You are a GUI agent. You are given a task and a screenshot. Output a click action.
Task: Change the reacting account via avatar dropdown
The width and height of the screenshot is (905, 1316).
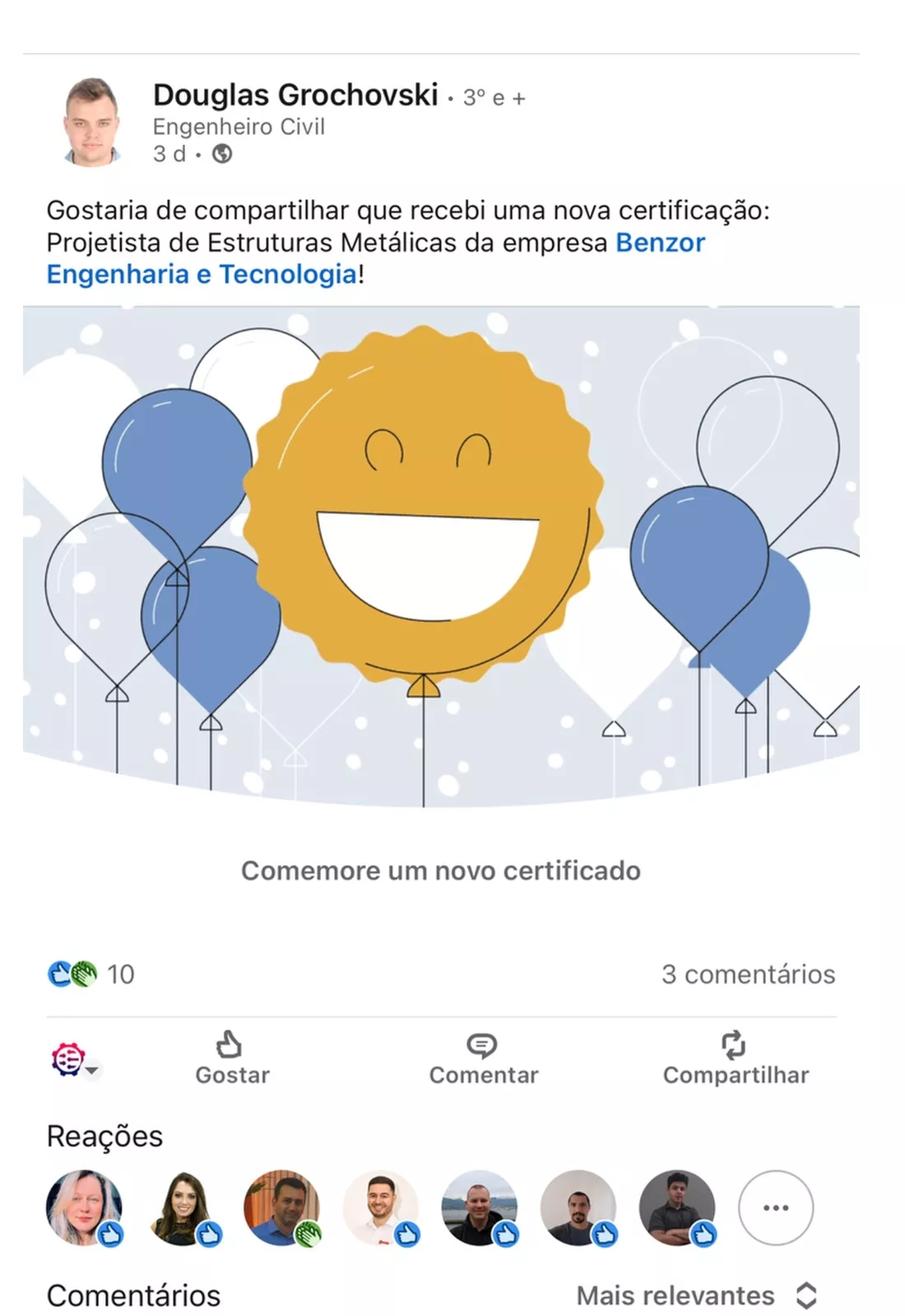click(76, 1060)
